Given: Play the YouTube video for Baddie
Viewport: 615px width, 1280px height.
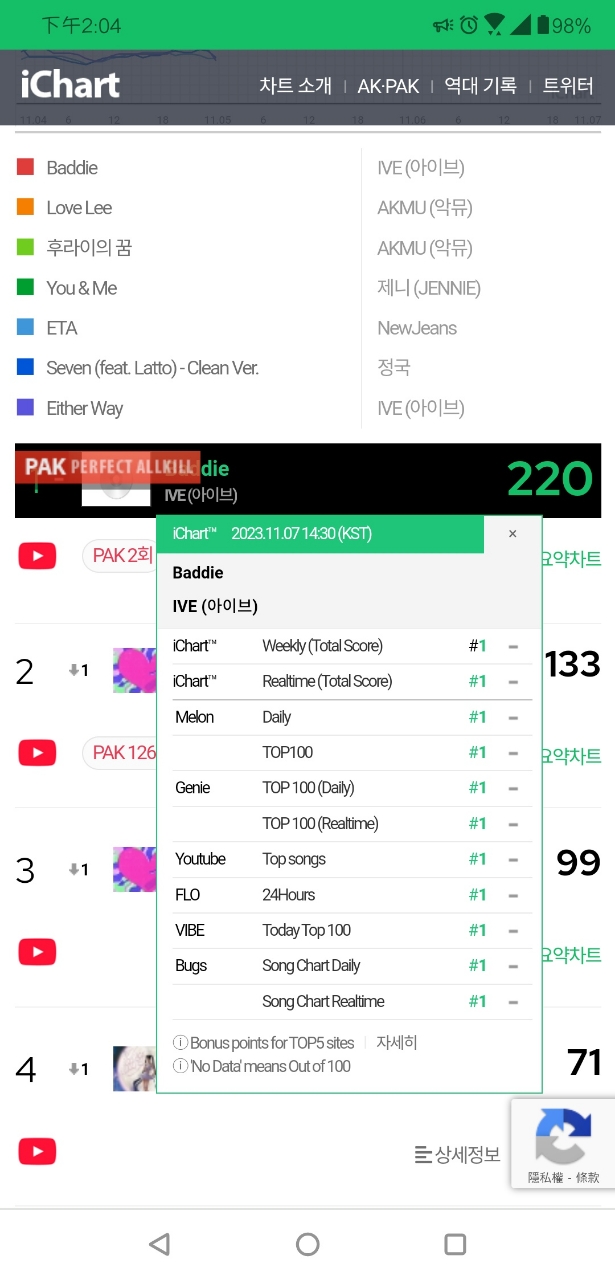Looking at the screenshot, I should pos(37,555).
